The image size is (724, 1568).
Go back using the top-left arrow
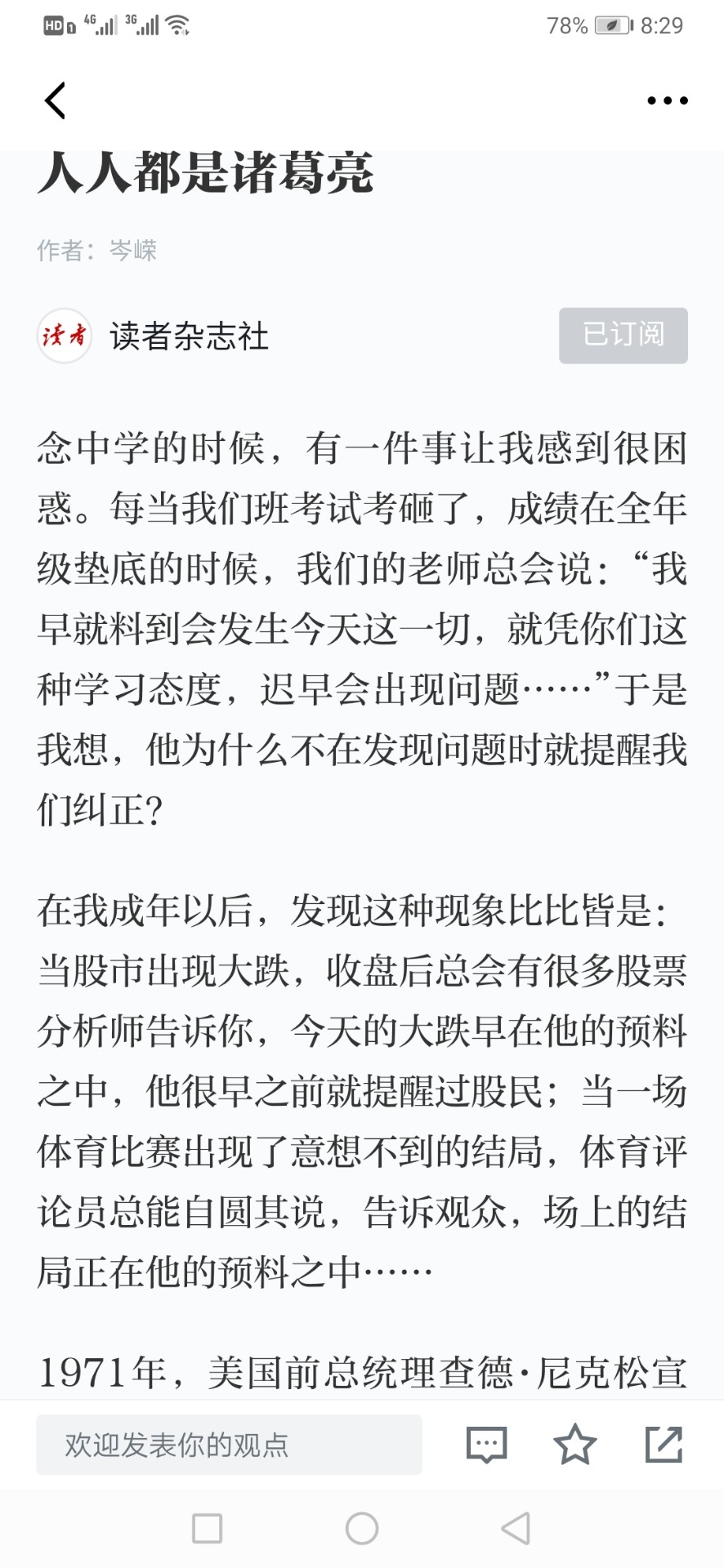(55, 100)
